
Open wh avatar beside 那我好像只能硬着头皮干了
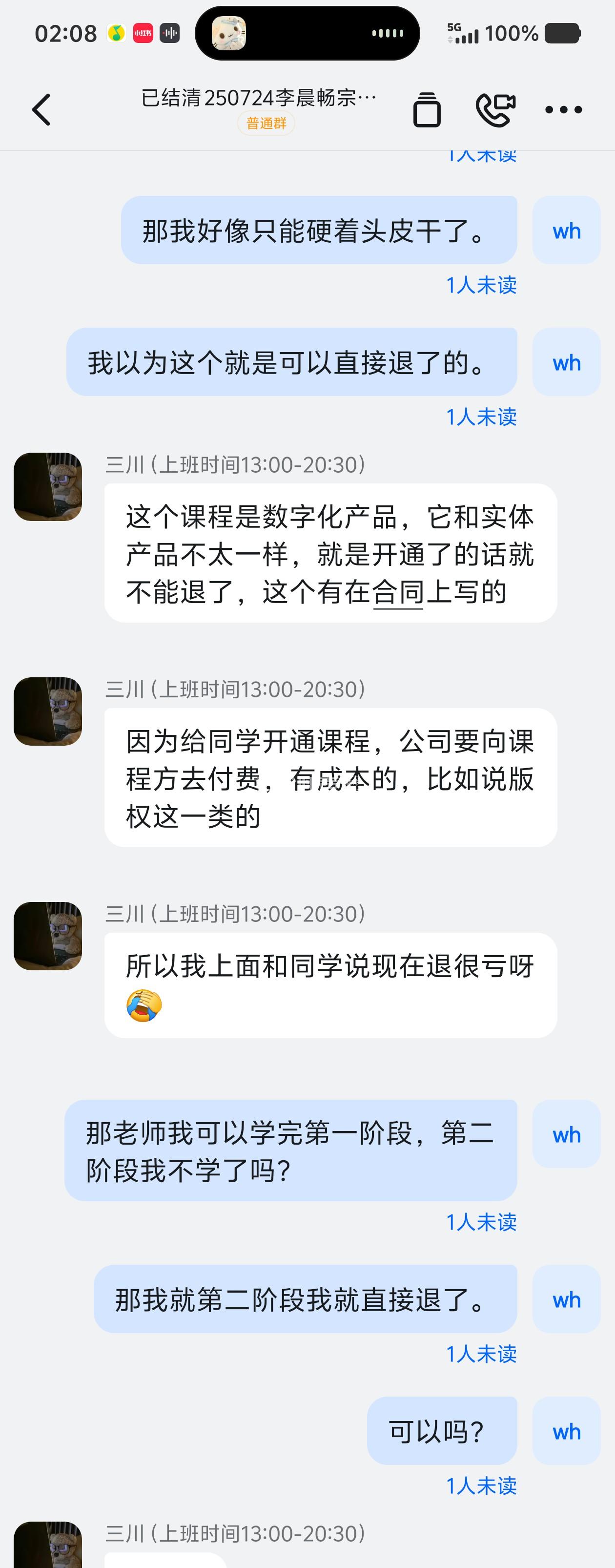coord(566,230)
